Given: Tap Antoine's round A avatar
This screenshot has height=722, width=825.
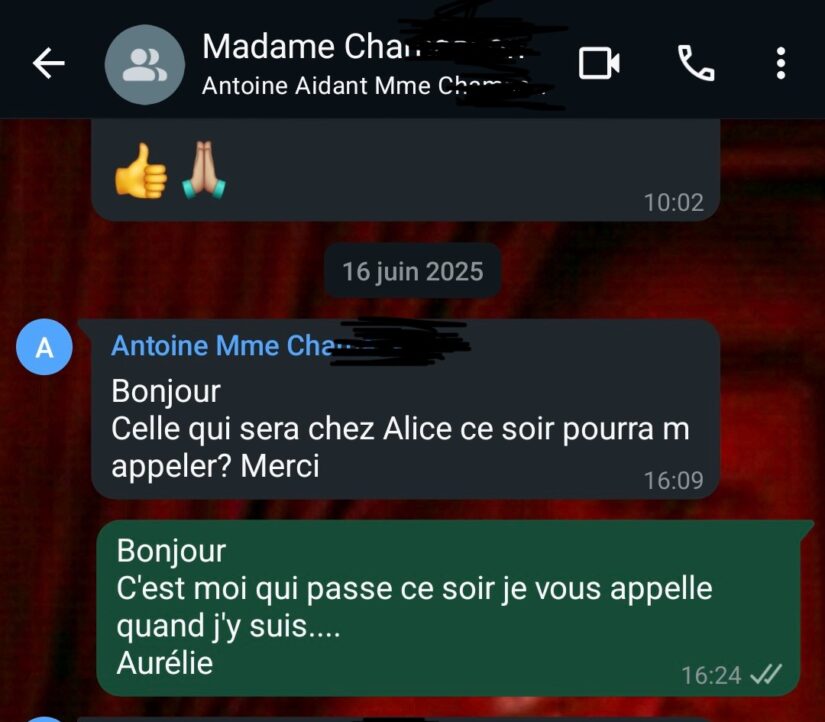Looking at the screenshot, I should [44, 347].
